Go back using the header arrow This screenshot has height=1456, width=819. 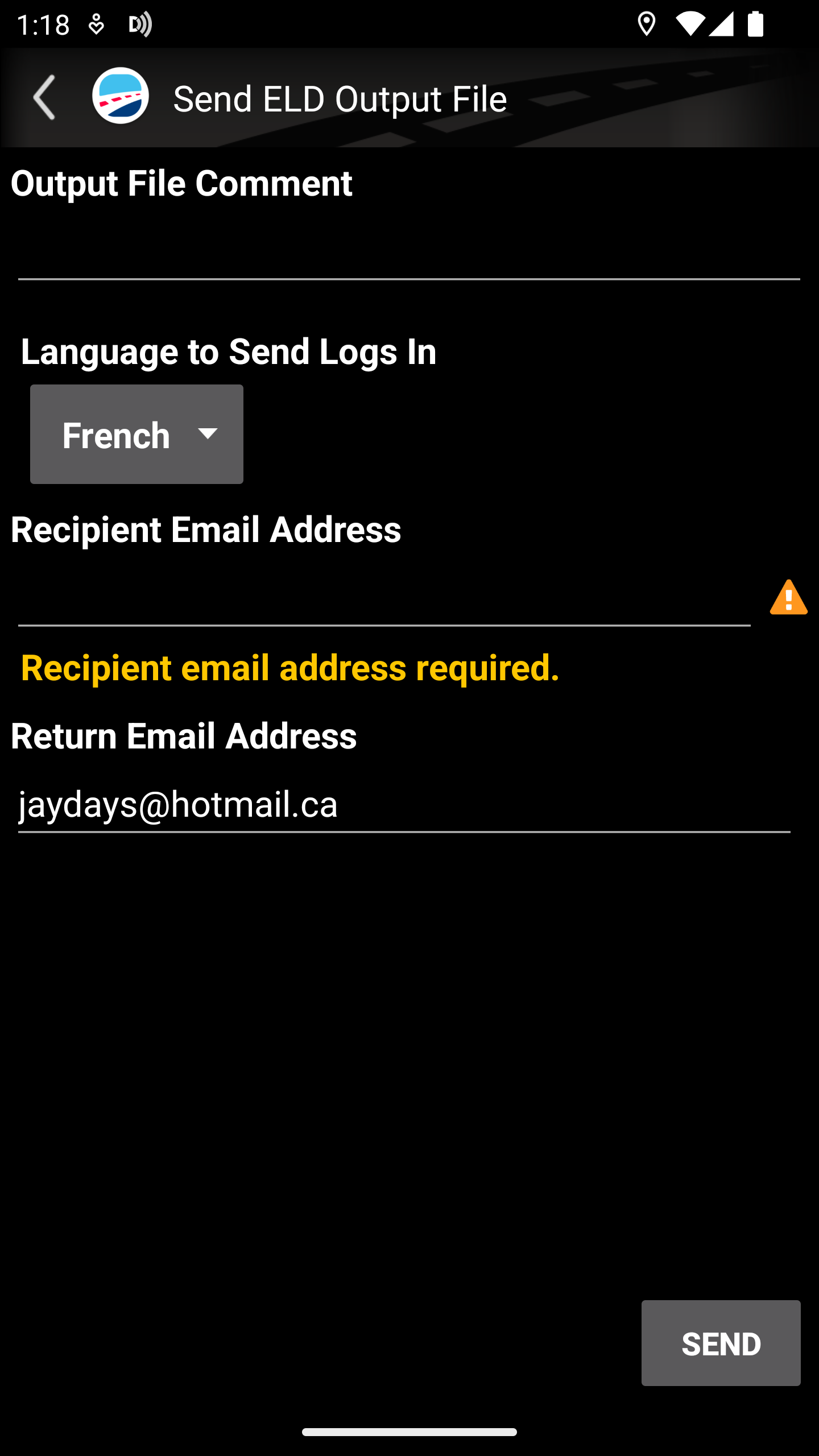pyautogui.click(x=44, y=98)
